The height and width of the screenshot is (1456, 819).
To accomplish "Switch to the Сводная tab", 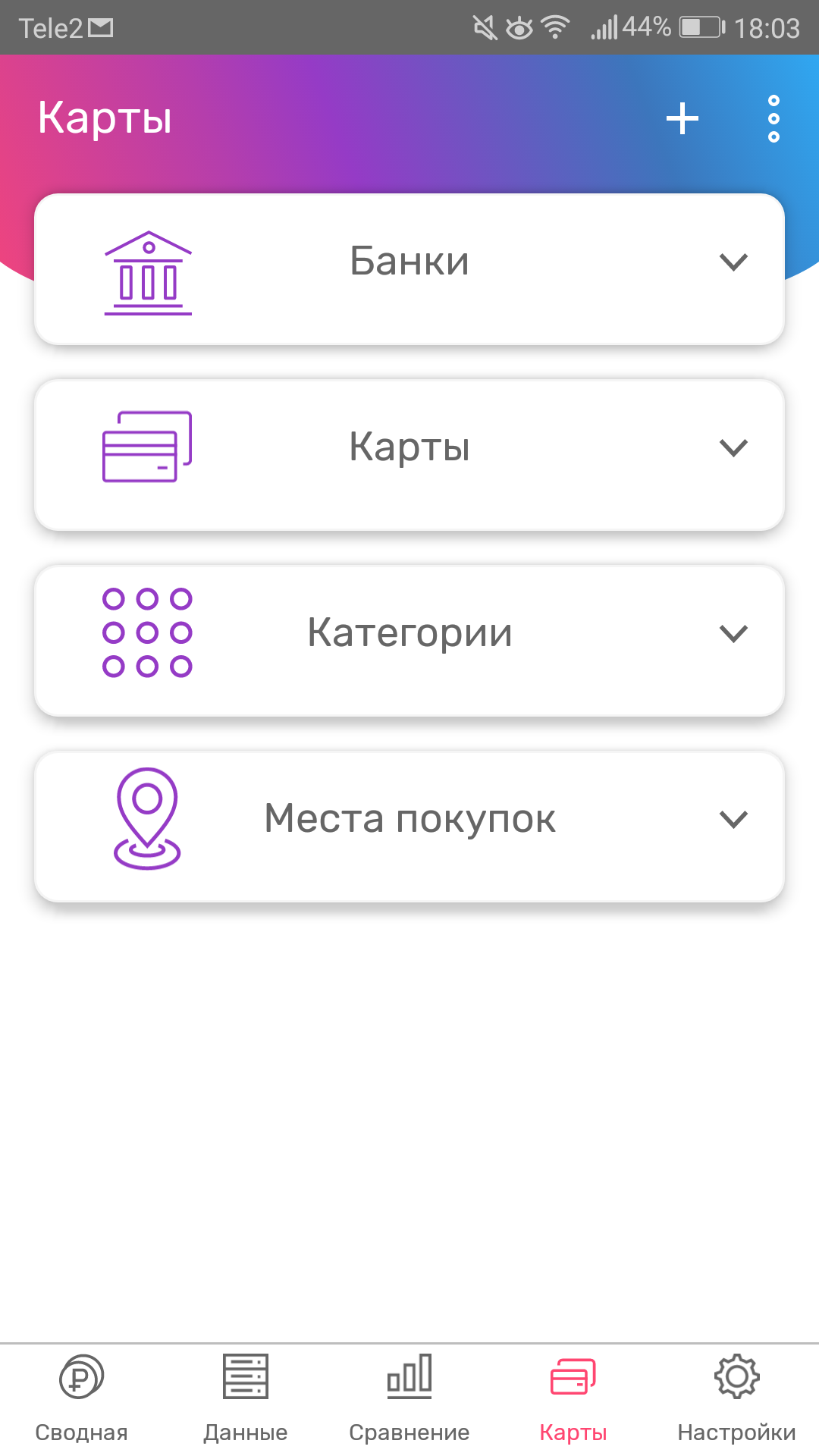I will 81,1400.
